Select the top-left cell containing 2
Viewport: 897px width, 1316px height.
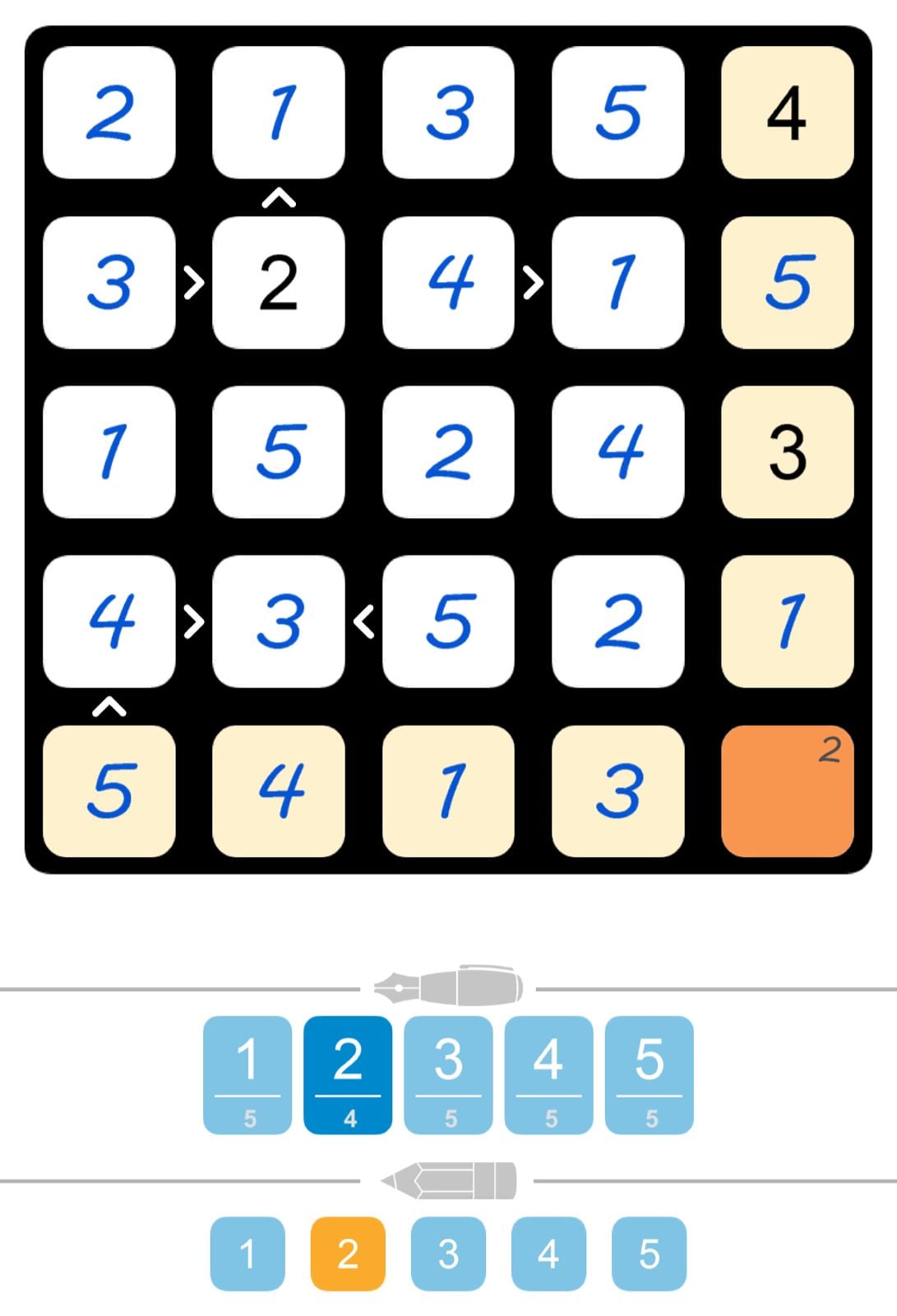[x=109, y=113]
